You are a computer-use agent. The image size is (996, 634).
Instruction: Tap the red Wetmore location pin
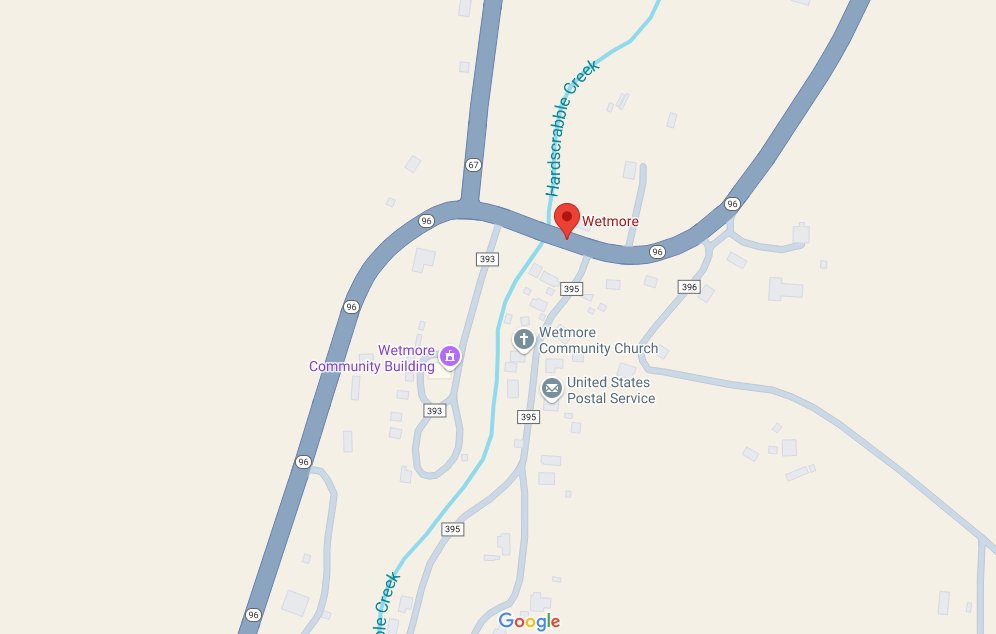[567, 218]
